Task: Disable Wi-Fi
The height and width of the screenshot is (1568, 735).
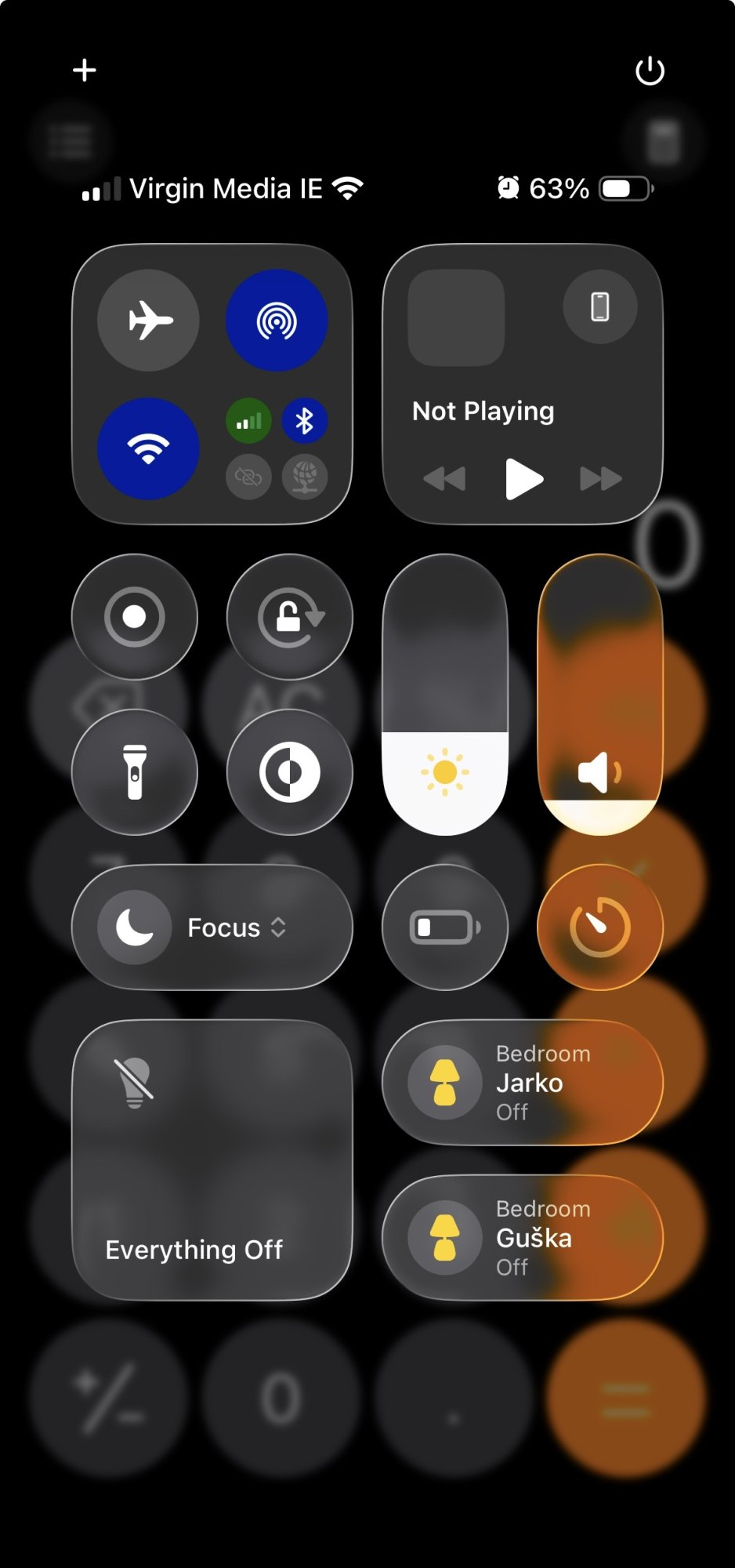Action: click(148, 448)
